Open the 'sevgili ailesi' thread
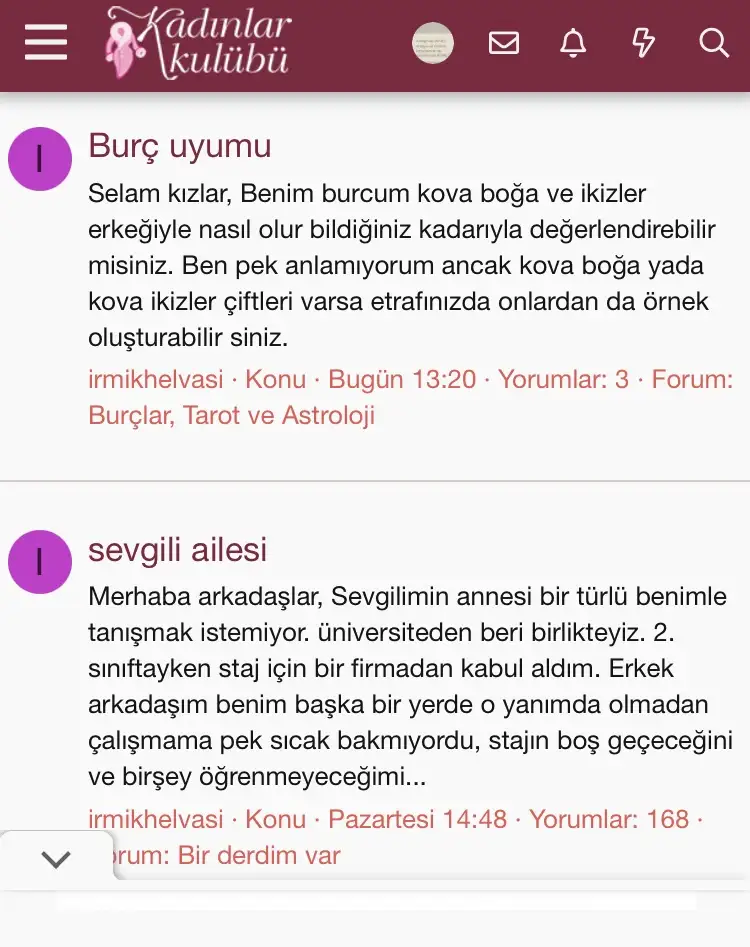The width and height of the screenshot is (750, 947). pyautogui.click(x=178, y=550)
